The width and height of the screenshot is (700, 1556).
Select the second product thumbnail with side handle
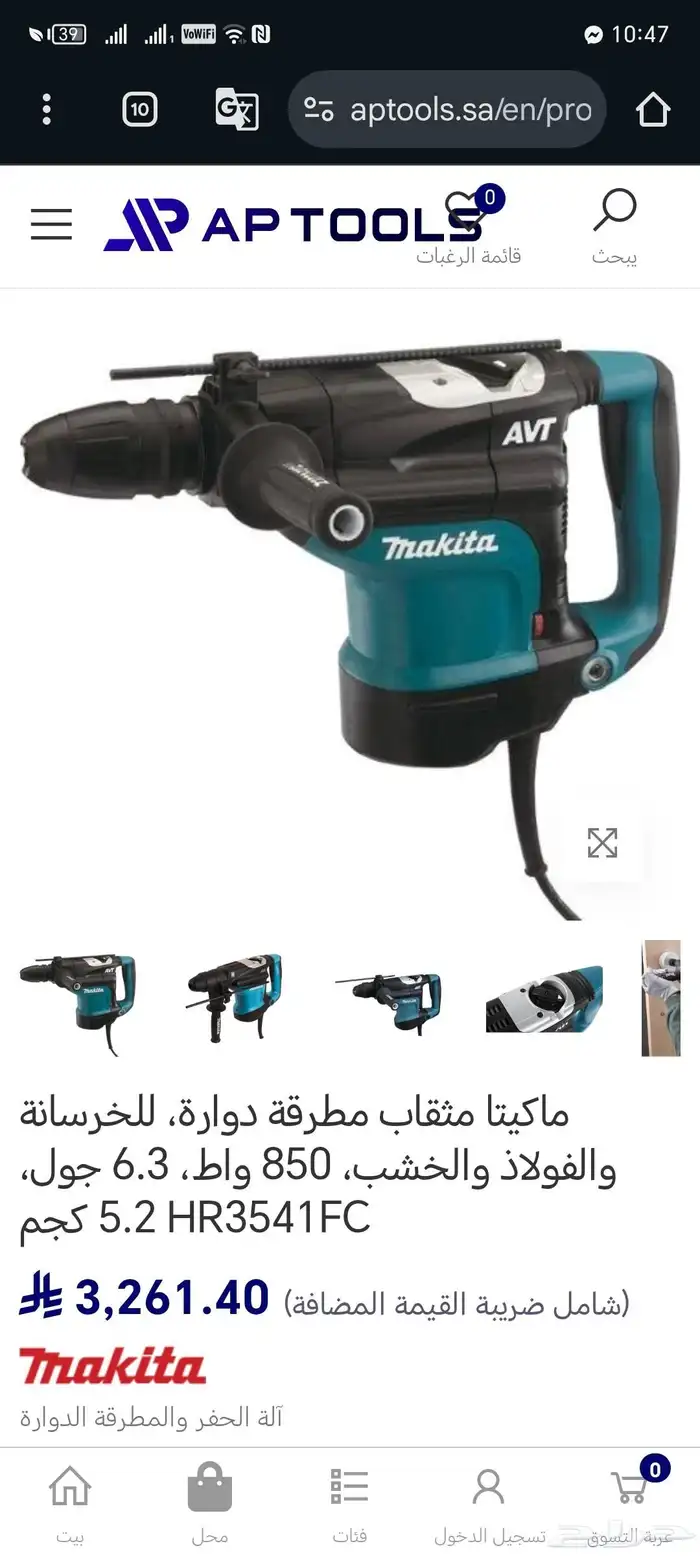(x=234, y=997)
